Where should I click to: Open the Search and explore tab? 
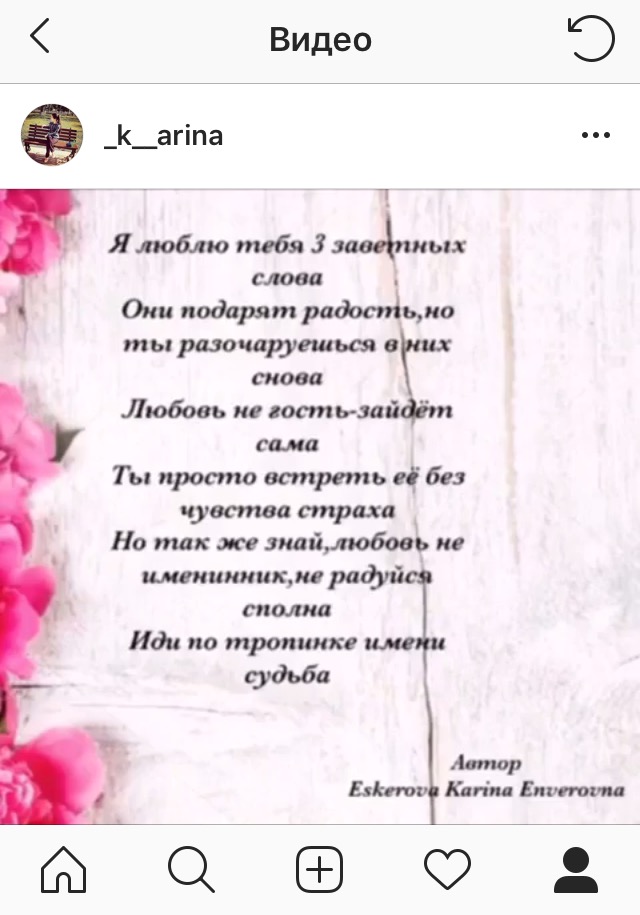click(x=191, y=869)
